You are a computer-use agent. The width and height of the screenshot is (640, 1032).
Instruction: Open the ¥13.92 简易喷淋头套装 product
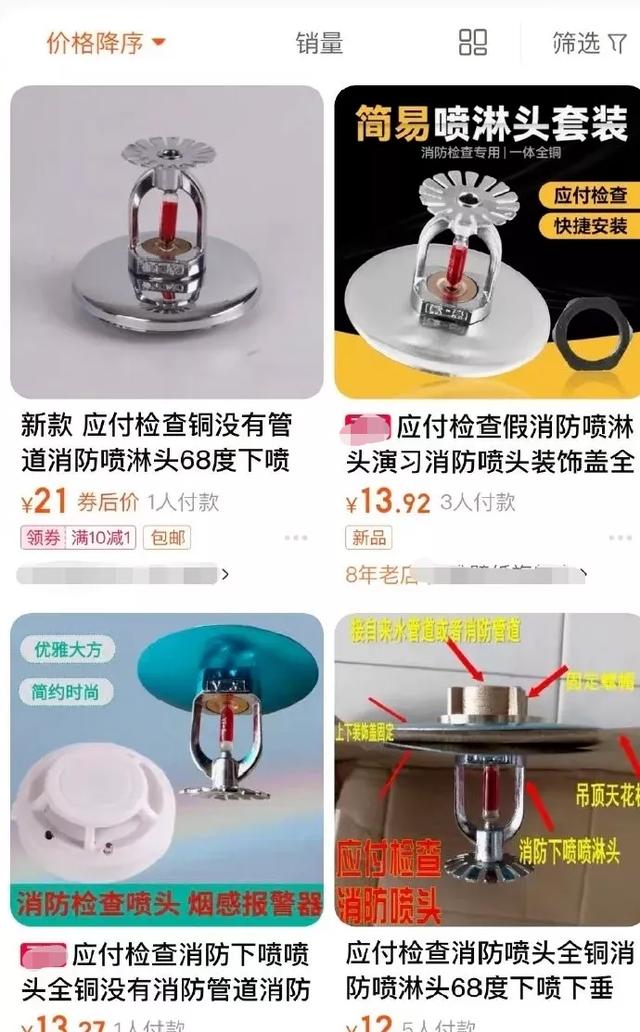[487, 242]
